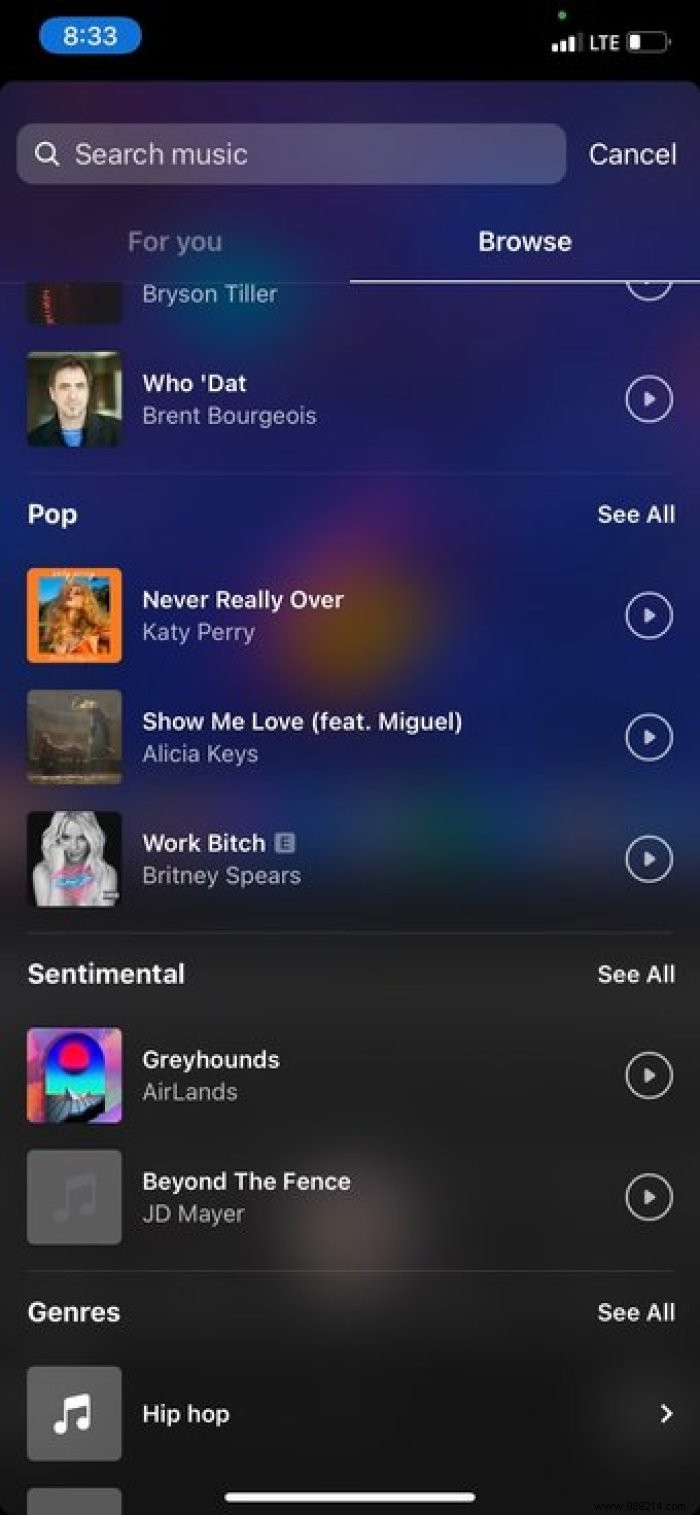Choose Beyond The Fence by JD Mayer

pyautogui.click(x=246, y=1197)
